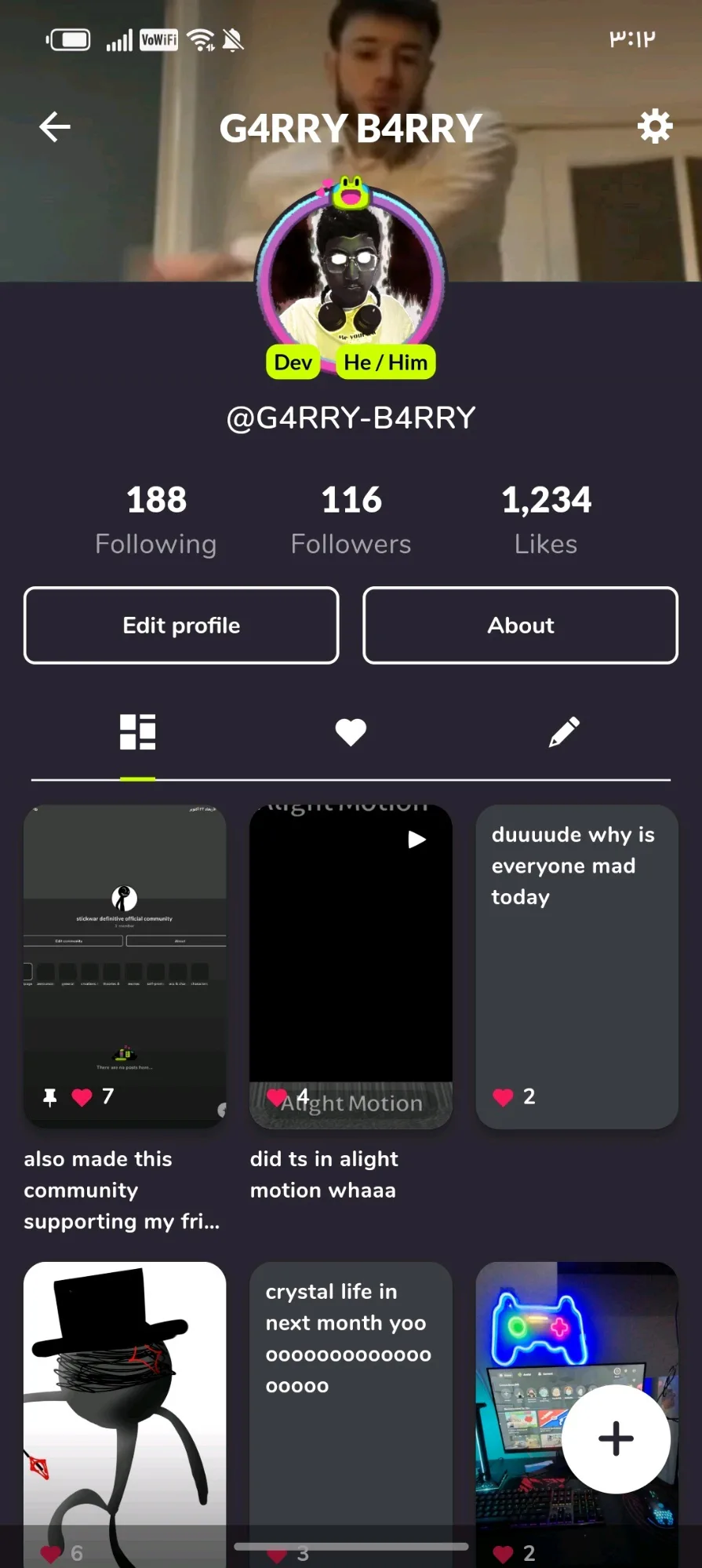Open settings gear icon
Image resolution: width=702 pixels, height=1568 pixels.
(x=654, y=126)
